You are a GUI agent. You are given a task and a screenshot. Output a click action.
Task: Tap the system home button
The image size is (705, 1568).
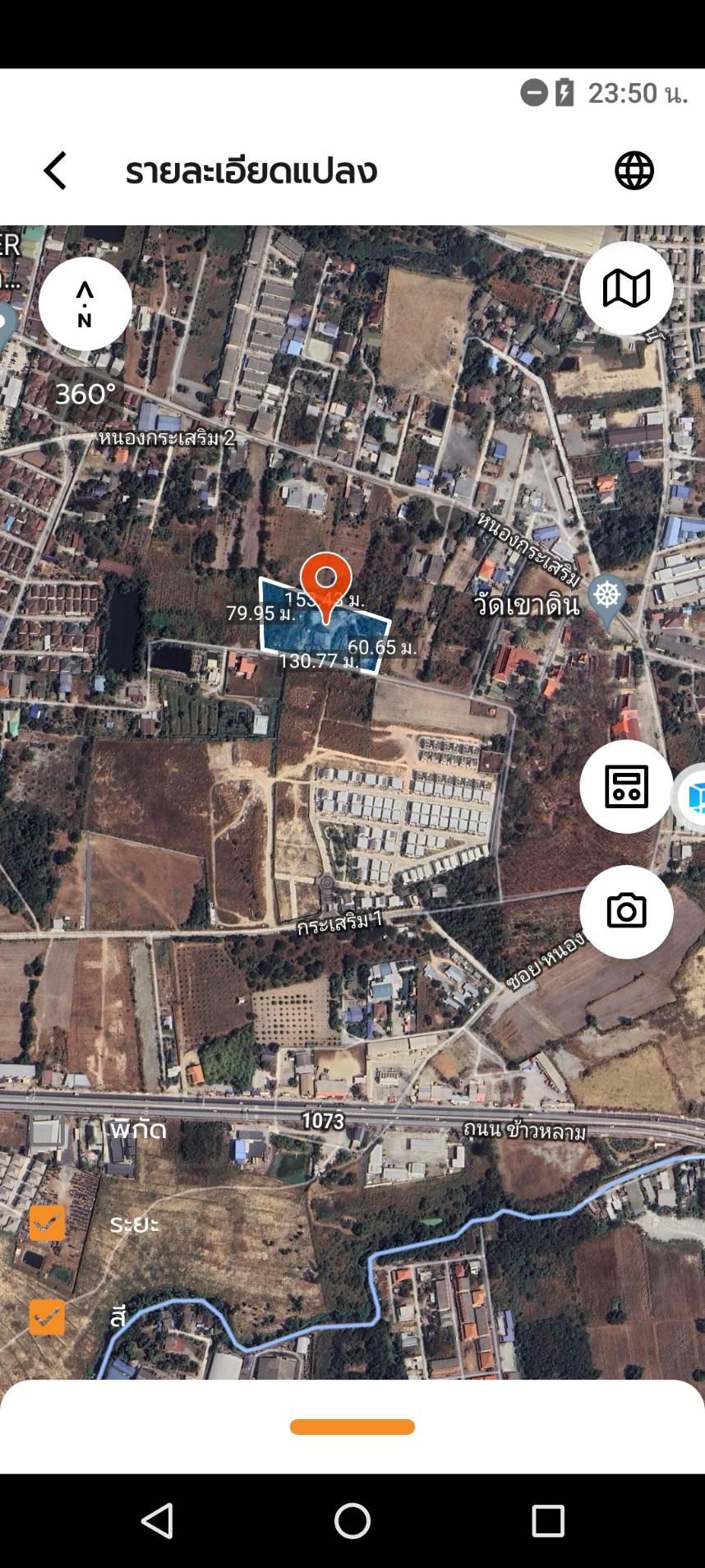coord(352,1520)
